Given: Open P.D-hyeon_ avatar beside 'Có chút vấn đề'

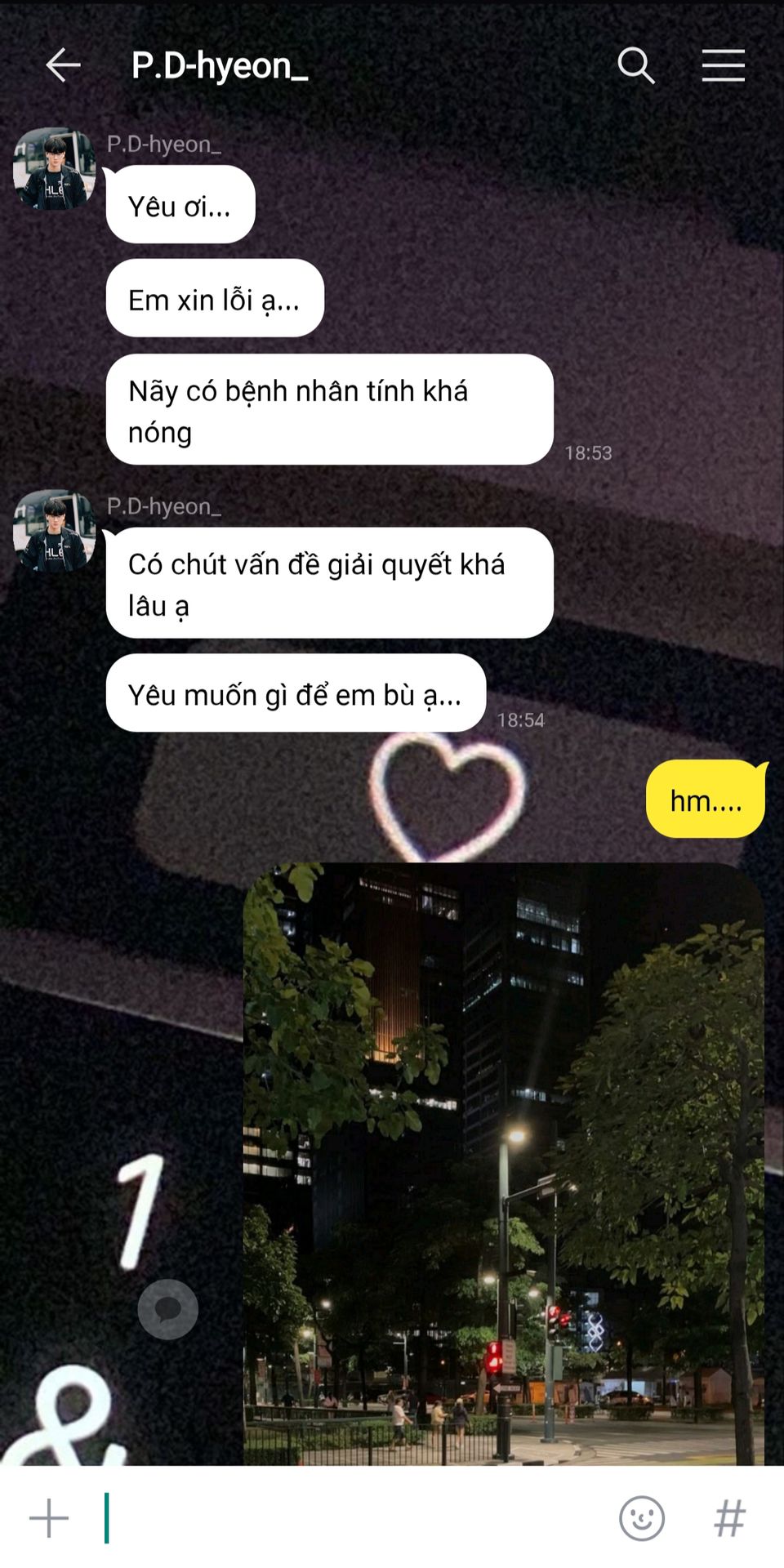Looking at the screenshot, I should [55, 530].
